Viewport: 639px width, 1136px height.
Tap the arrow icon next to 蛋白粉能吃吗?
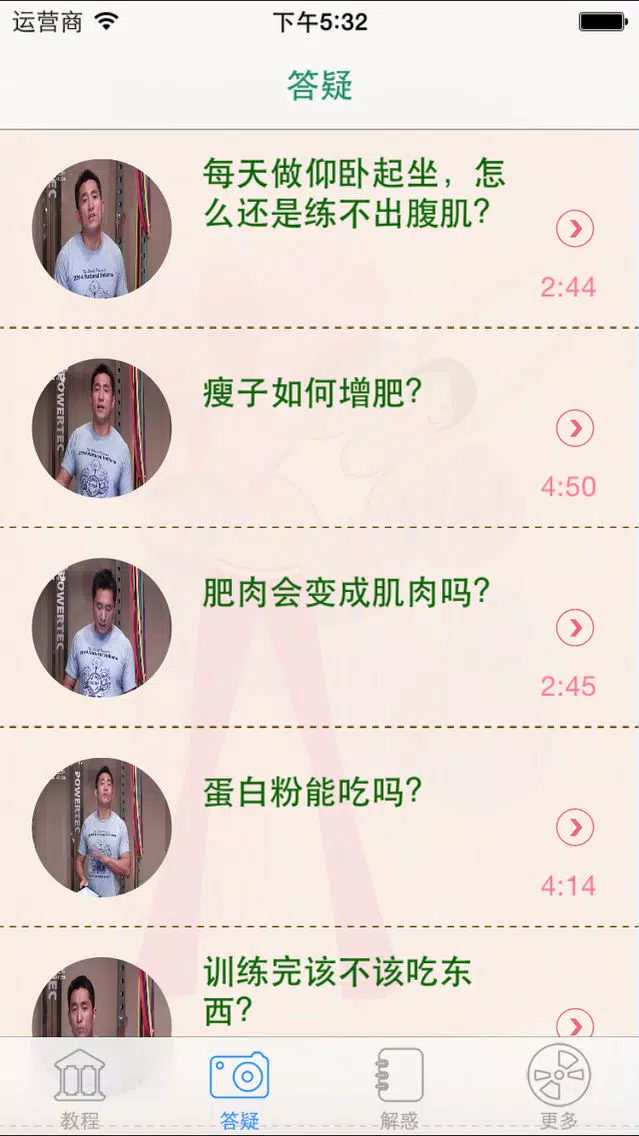(575, 827)
